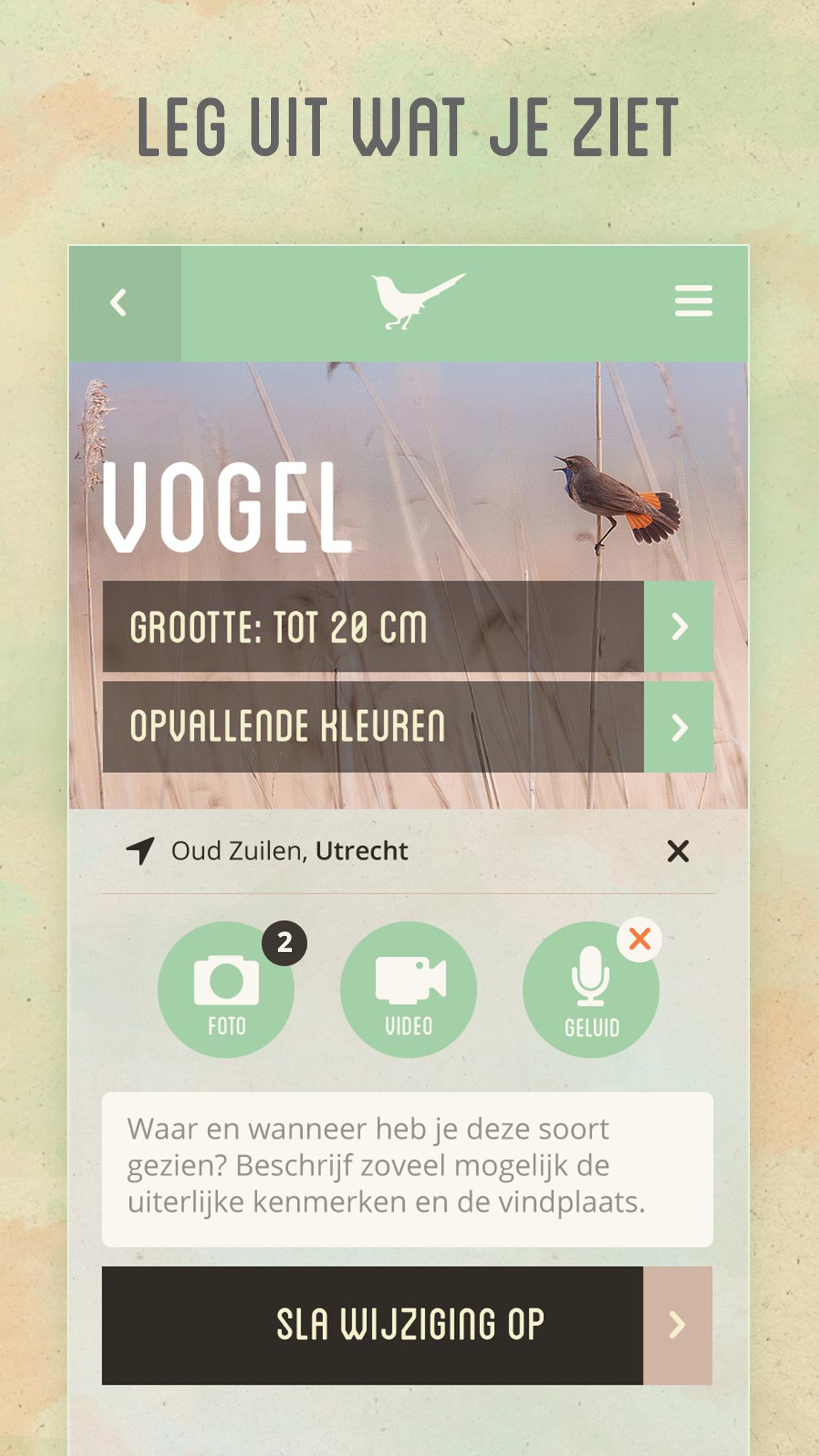Image resolution: width=819 pixels, height=1456 pixels.
Task: Tap the photo count badge showing 2
Action: pyautogui.click(x=284, y=944)
